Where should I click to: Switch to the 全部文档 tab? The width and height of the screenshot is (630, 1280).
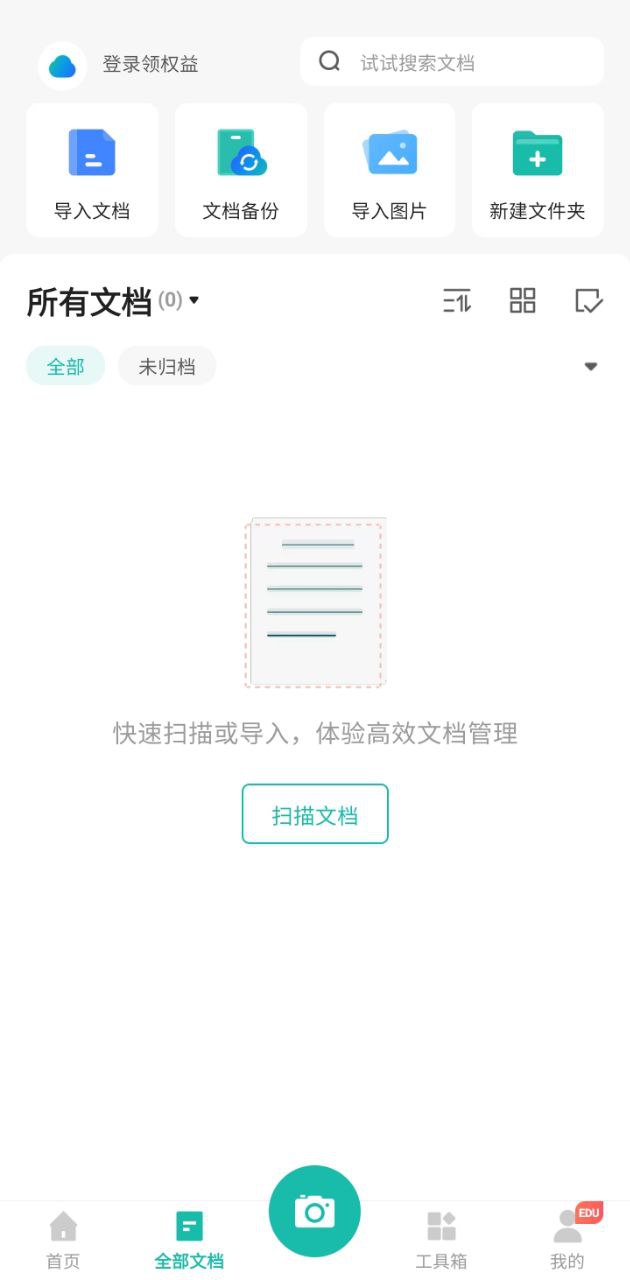[x=189, y=1240]
